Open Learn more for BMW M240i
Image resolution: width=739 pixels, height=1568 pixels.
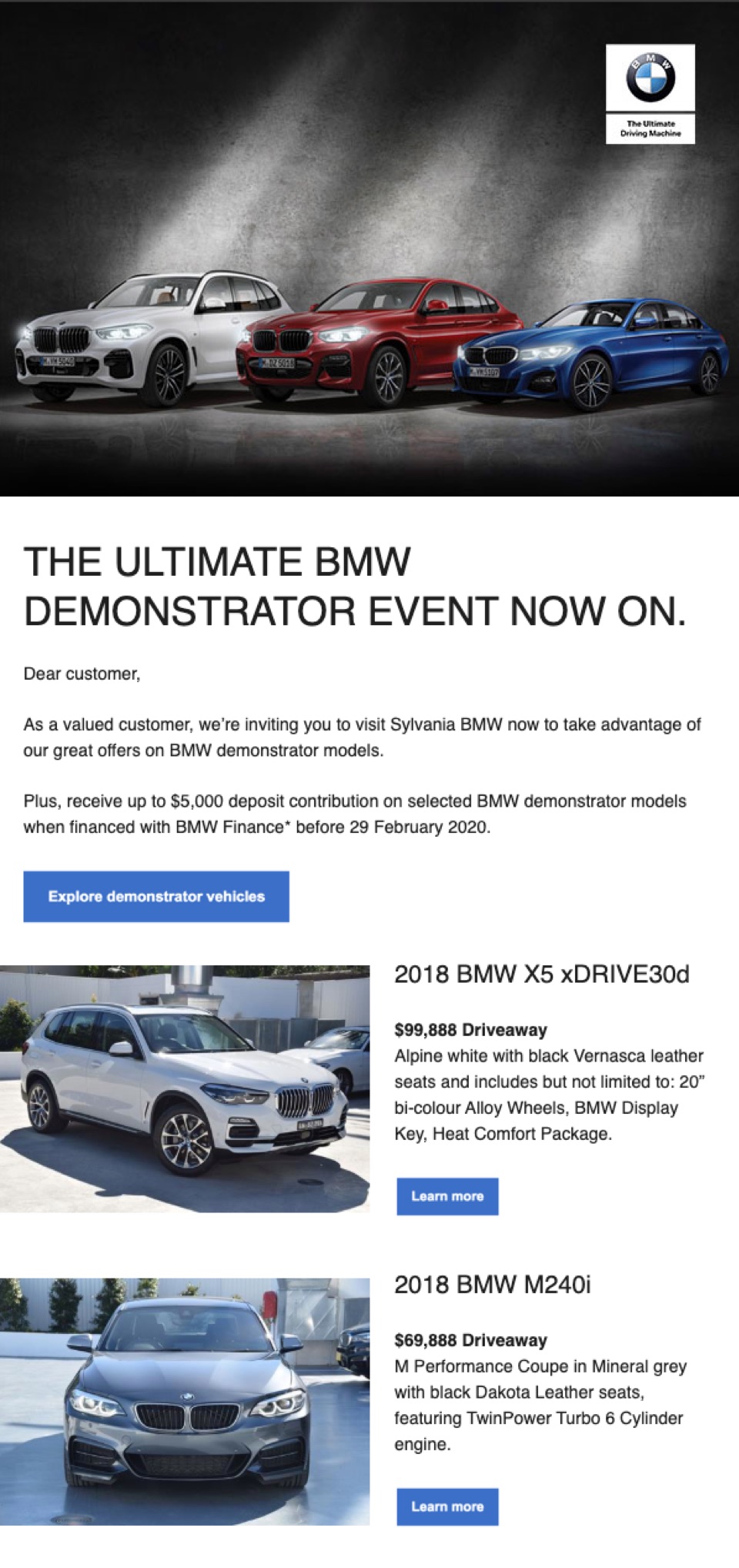[447, 1506]
